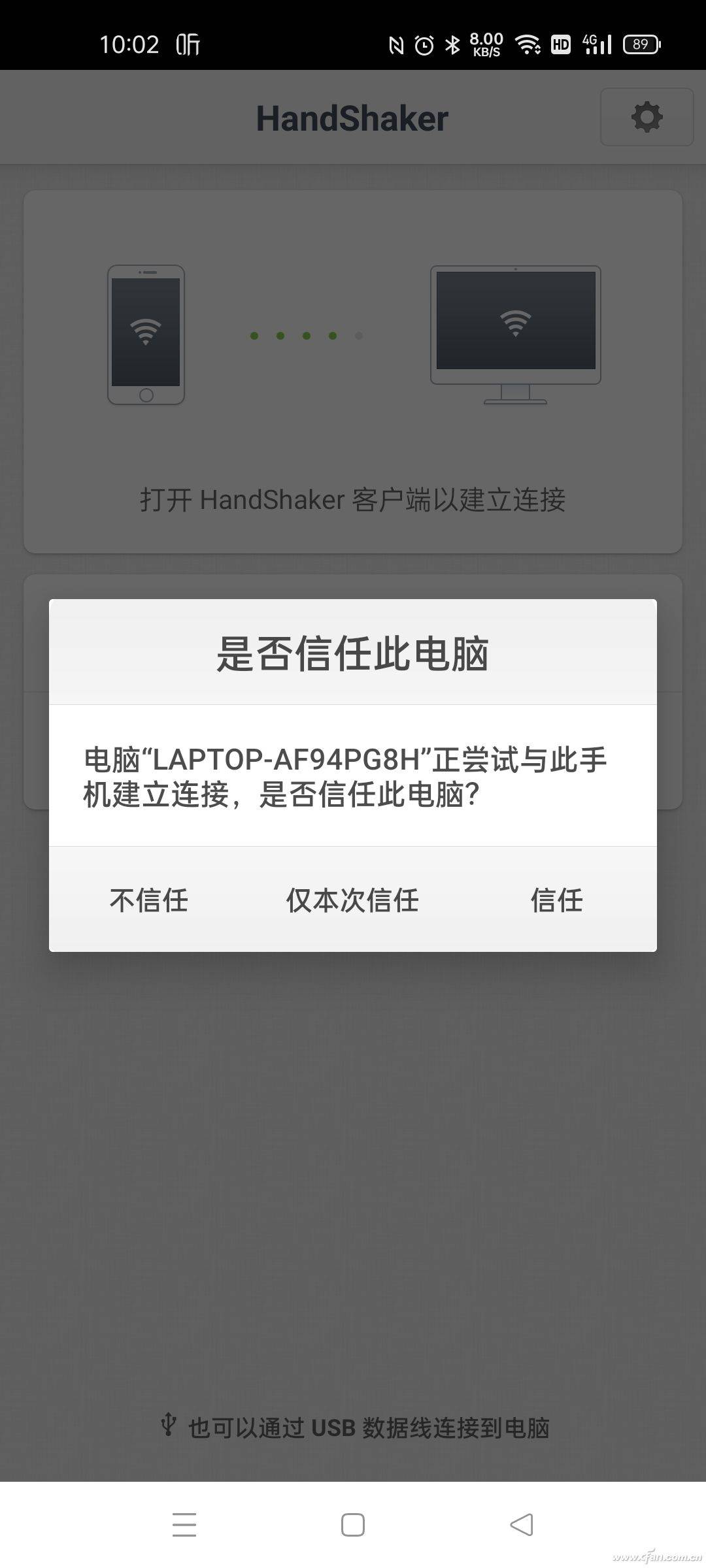Choose 不信任 to reject the computer

coord(148,900)
